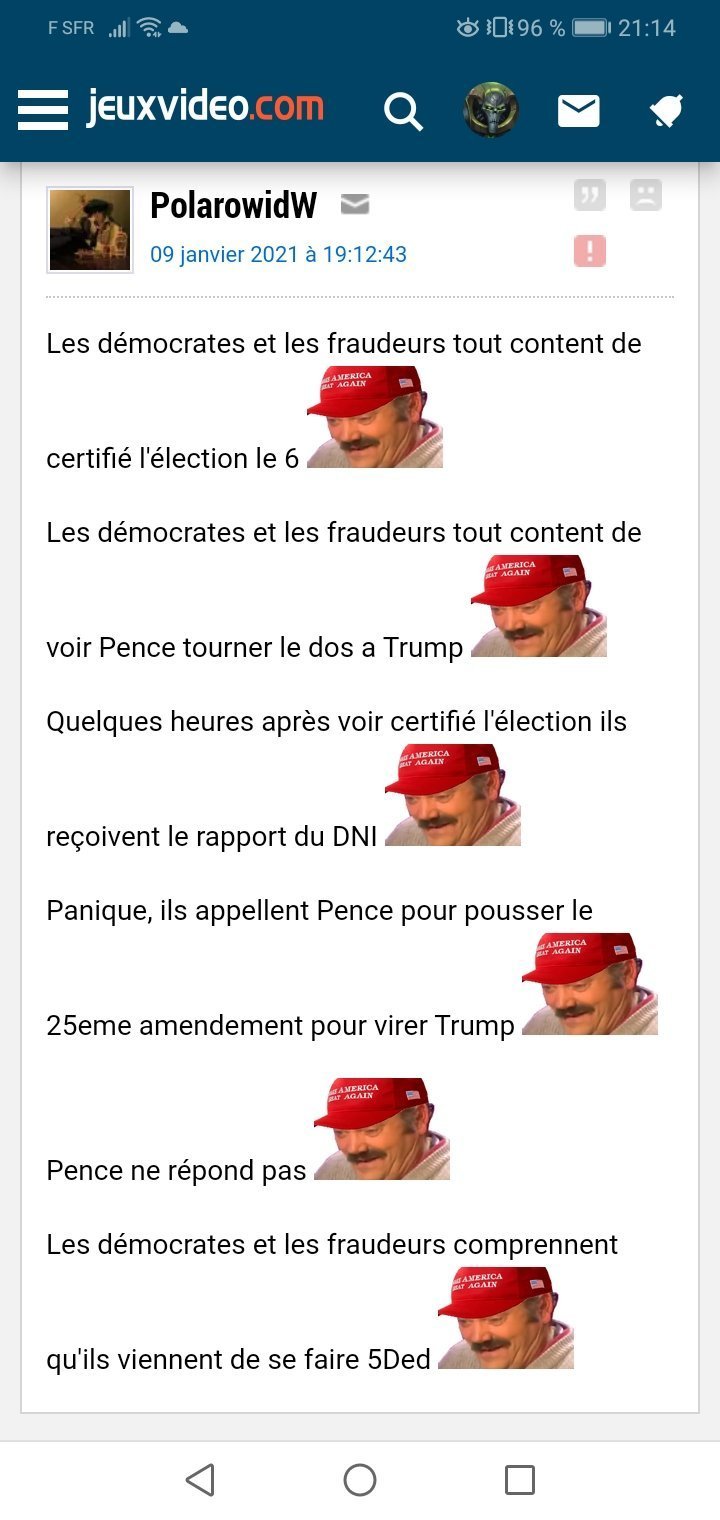Open recent apps from the navigation bar

520,1480
